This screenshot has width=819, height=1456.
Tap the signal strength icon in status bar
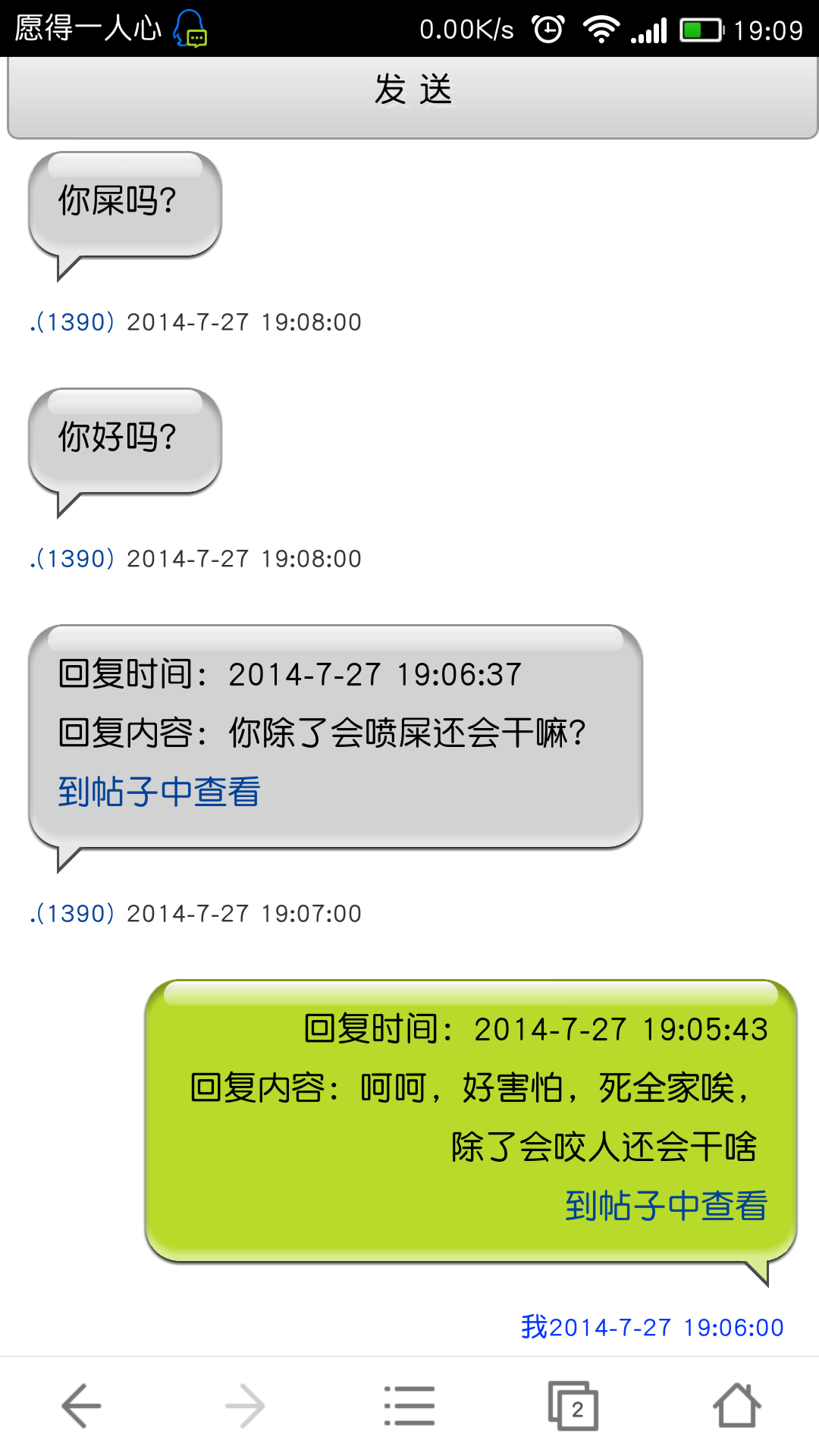(648, 29)
